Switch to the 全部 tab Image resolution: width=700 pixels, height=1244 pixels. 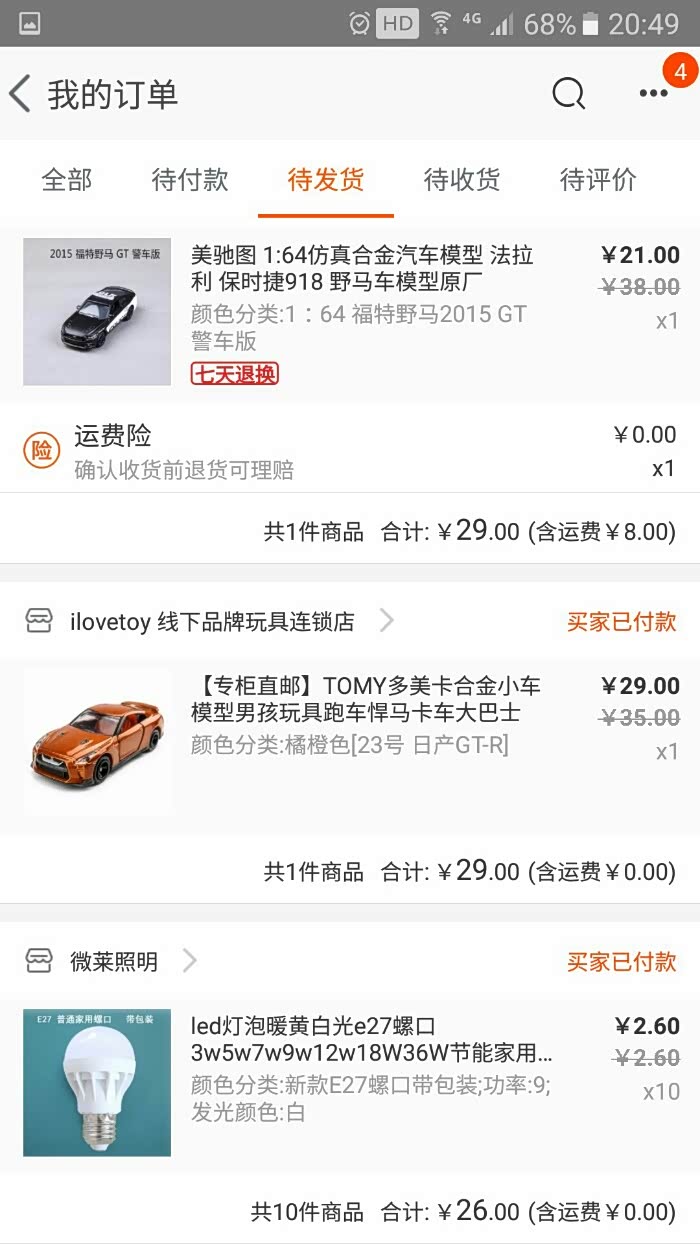coord(67,180)
